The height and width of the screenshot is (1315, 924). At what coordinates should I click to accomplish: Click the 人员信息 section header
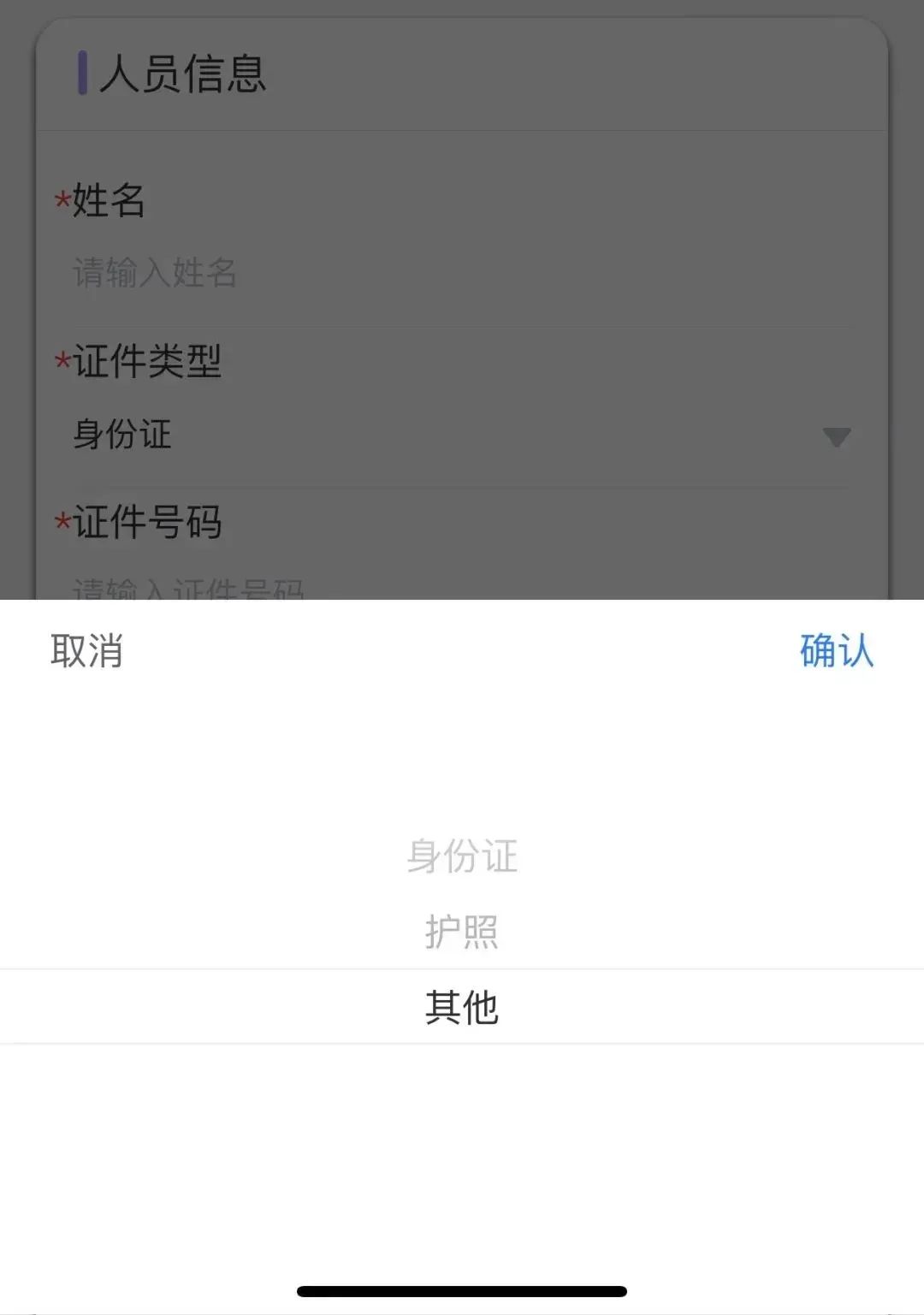click(x=184, y=74)
